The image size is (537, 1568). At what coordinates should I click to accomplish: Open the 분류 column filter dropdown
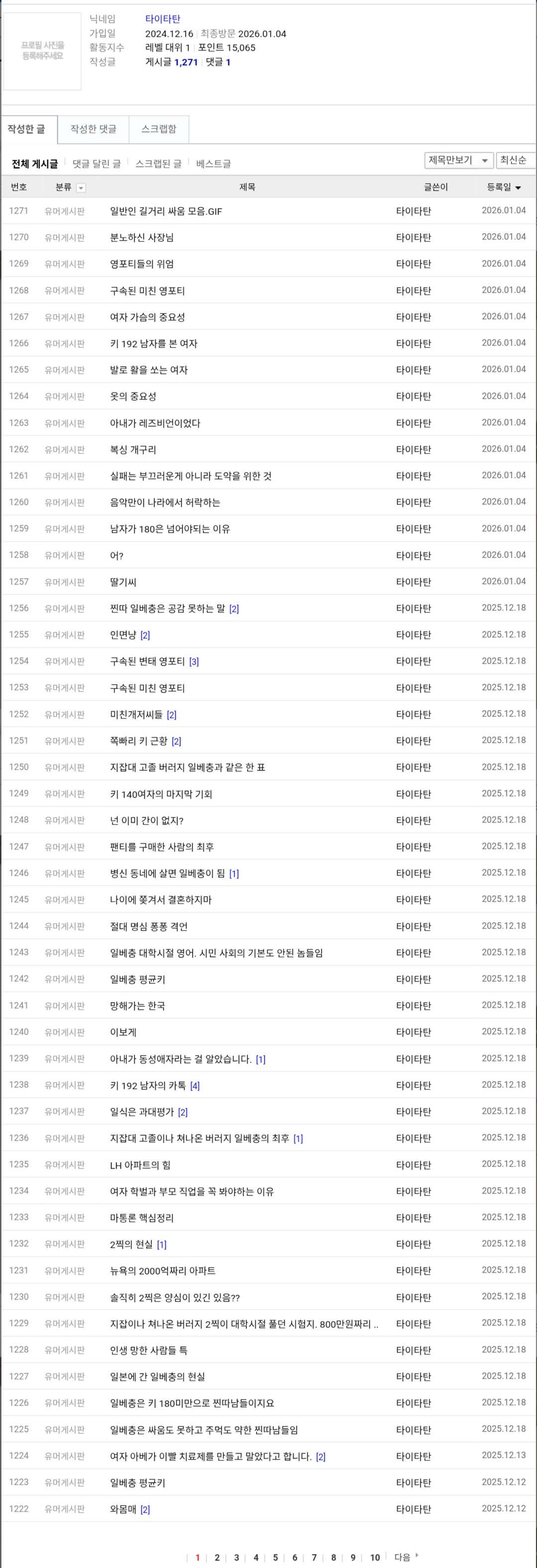click(x=81, y=188)
